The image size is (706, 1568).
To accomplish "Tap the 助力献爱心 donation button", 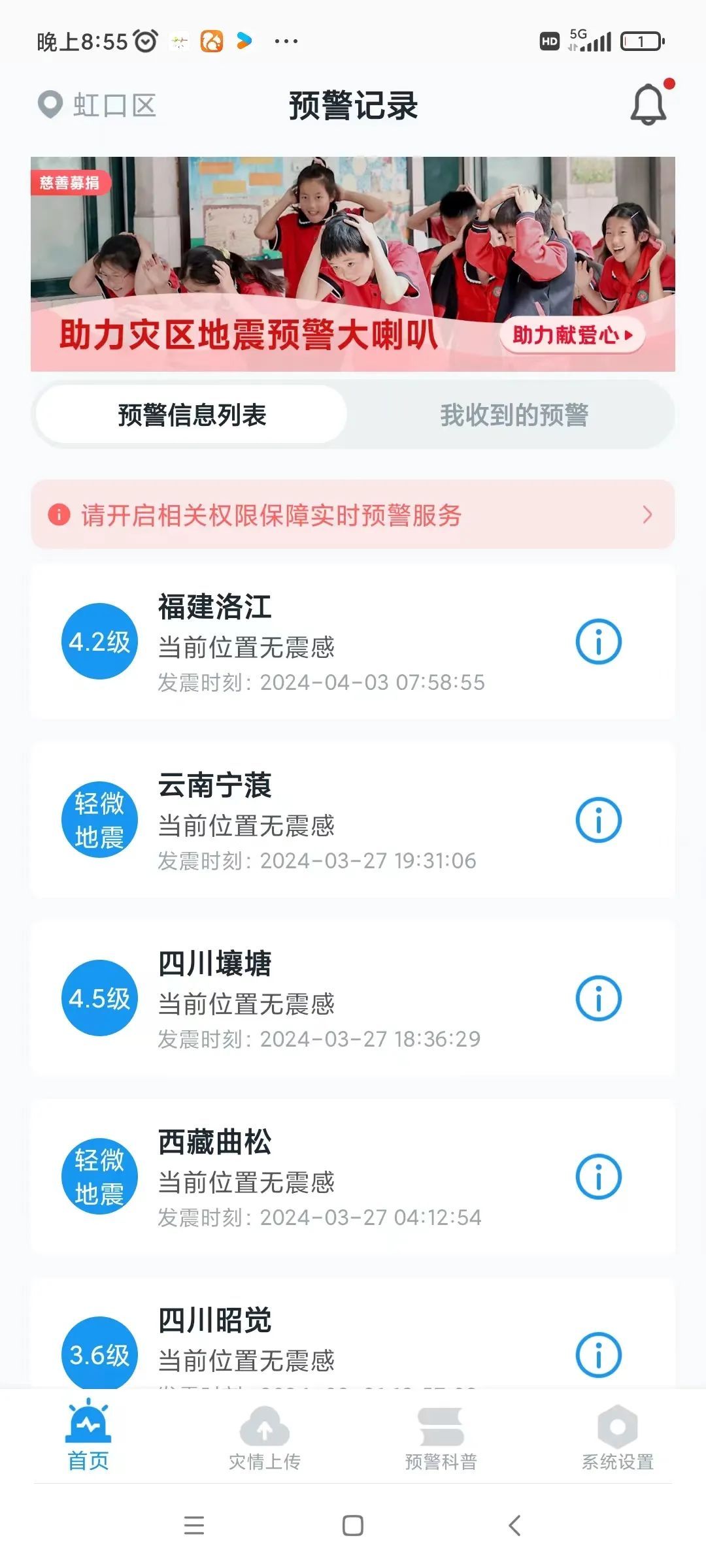I will pyautogui.click(x=572, y=335).
